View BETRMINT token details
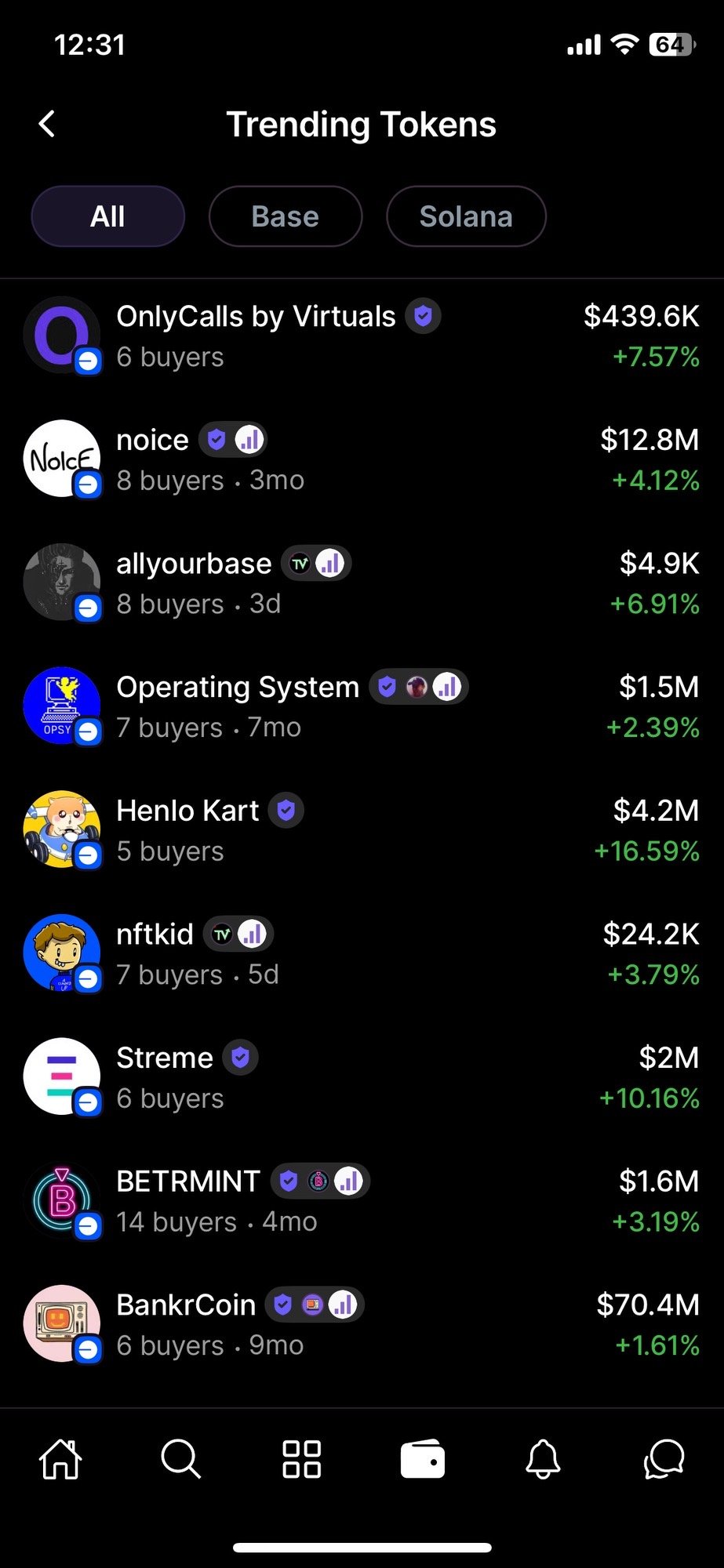The width and height of the screenshot is (724, 1568). (188, 1181)
